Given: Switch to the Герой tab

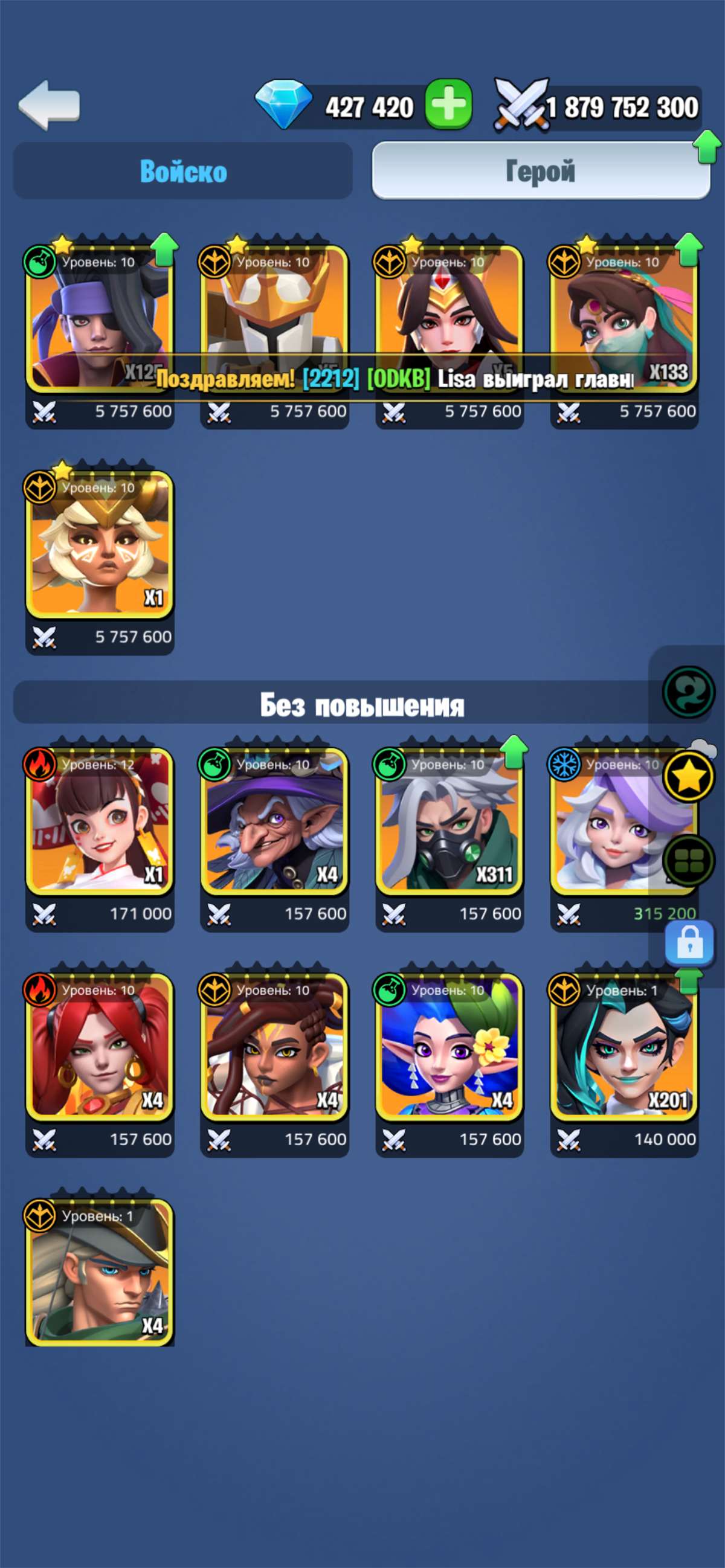Looking at the screenshot, I should tap(541, 171).
